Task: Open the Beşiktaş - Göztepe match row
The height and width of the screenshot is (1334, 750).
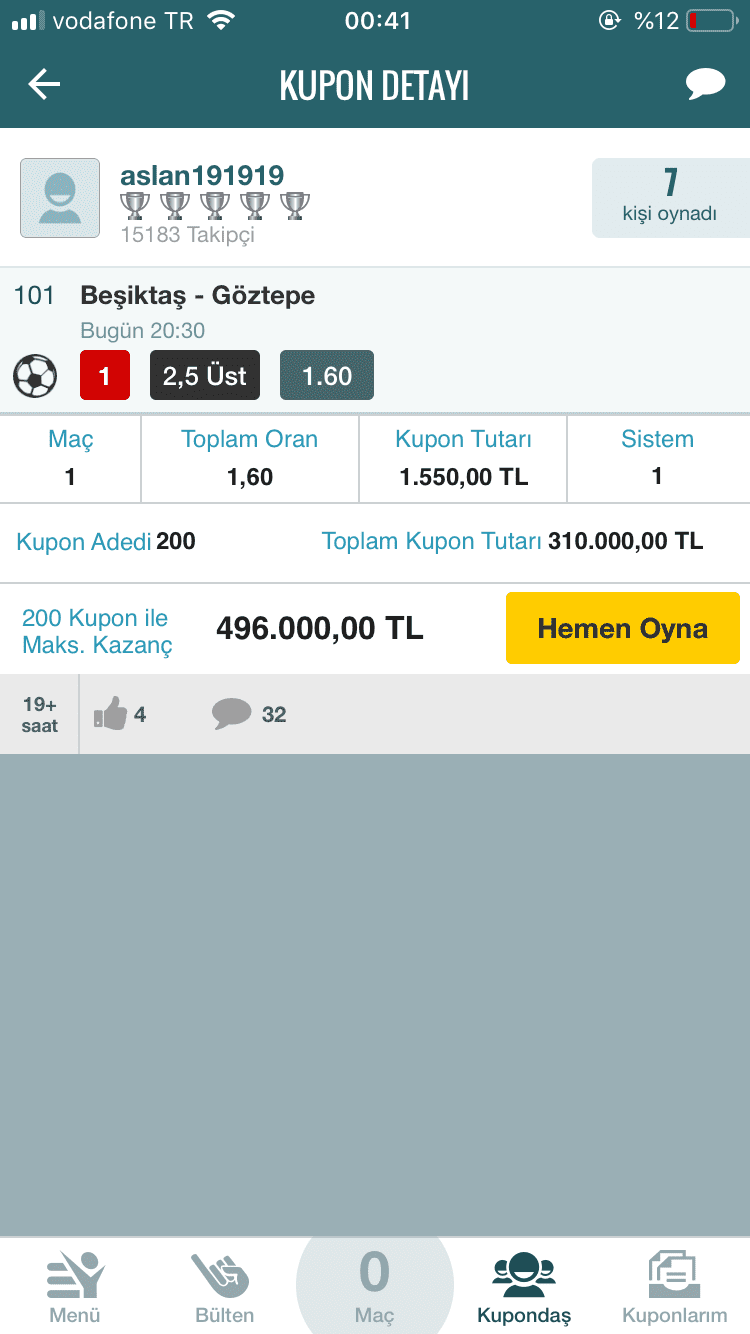Action: [375, 340]
